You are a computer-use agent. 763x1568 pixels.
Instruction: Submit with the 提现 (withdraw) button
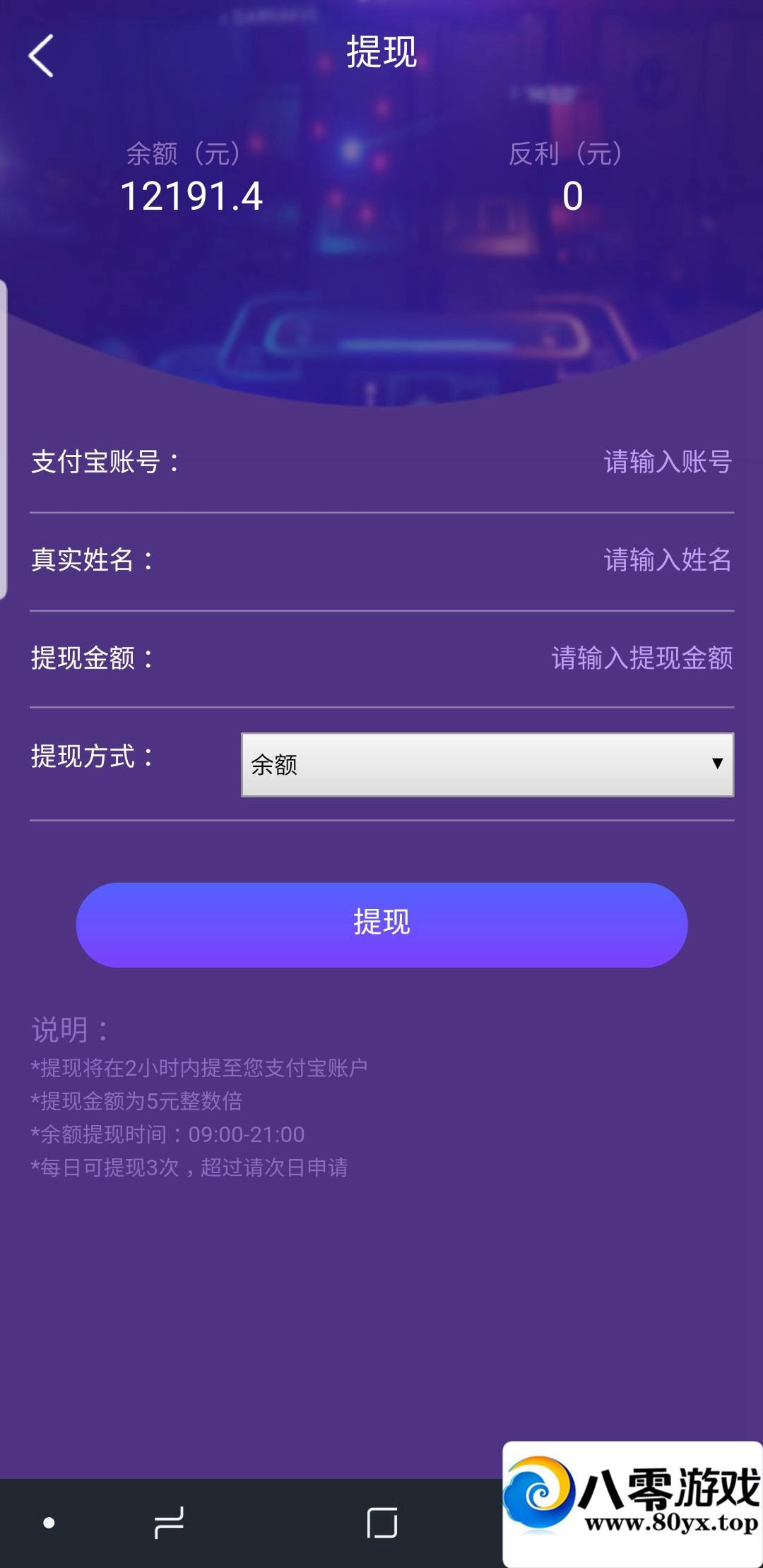381,925
